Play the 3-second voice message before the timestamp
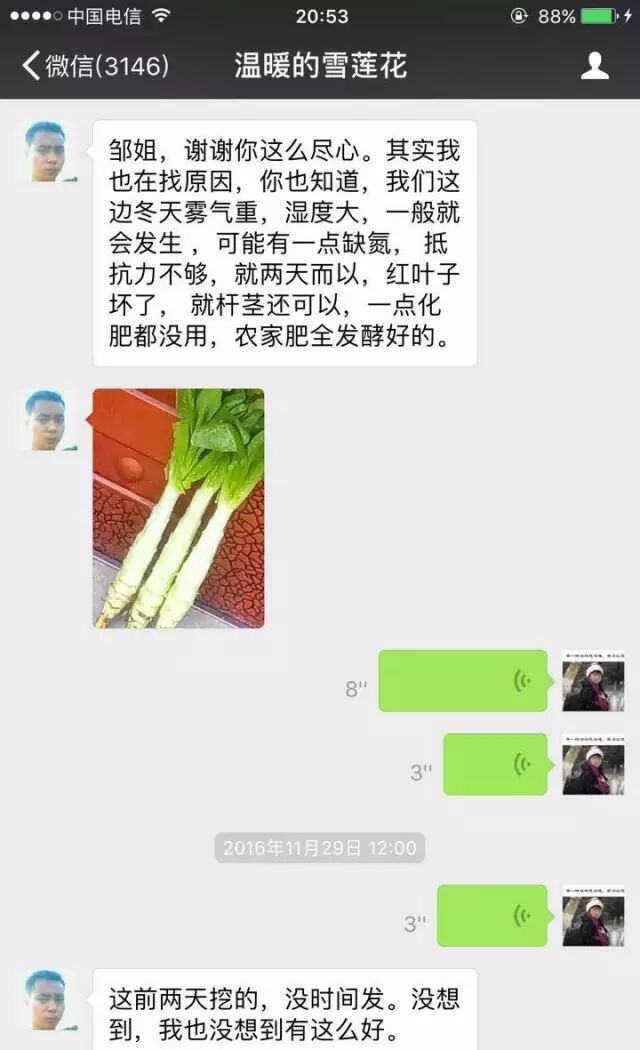Screen dimensions: 640x1050 495,764
